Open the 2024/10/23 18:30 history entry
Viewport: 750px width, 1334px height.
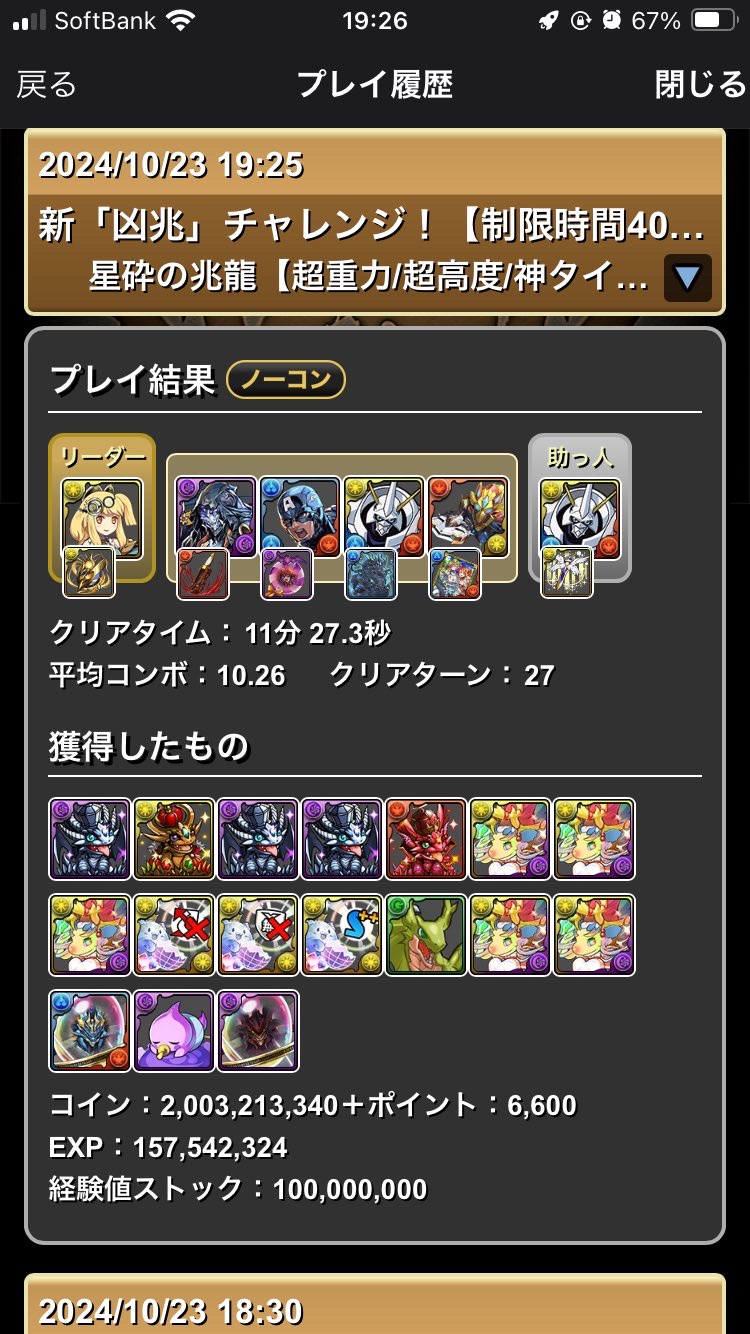[x=374, y=1309]
